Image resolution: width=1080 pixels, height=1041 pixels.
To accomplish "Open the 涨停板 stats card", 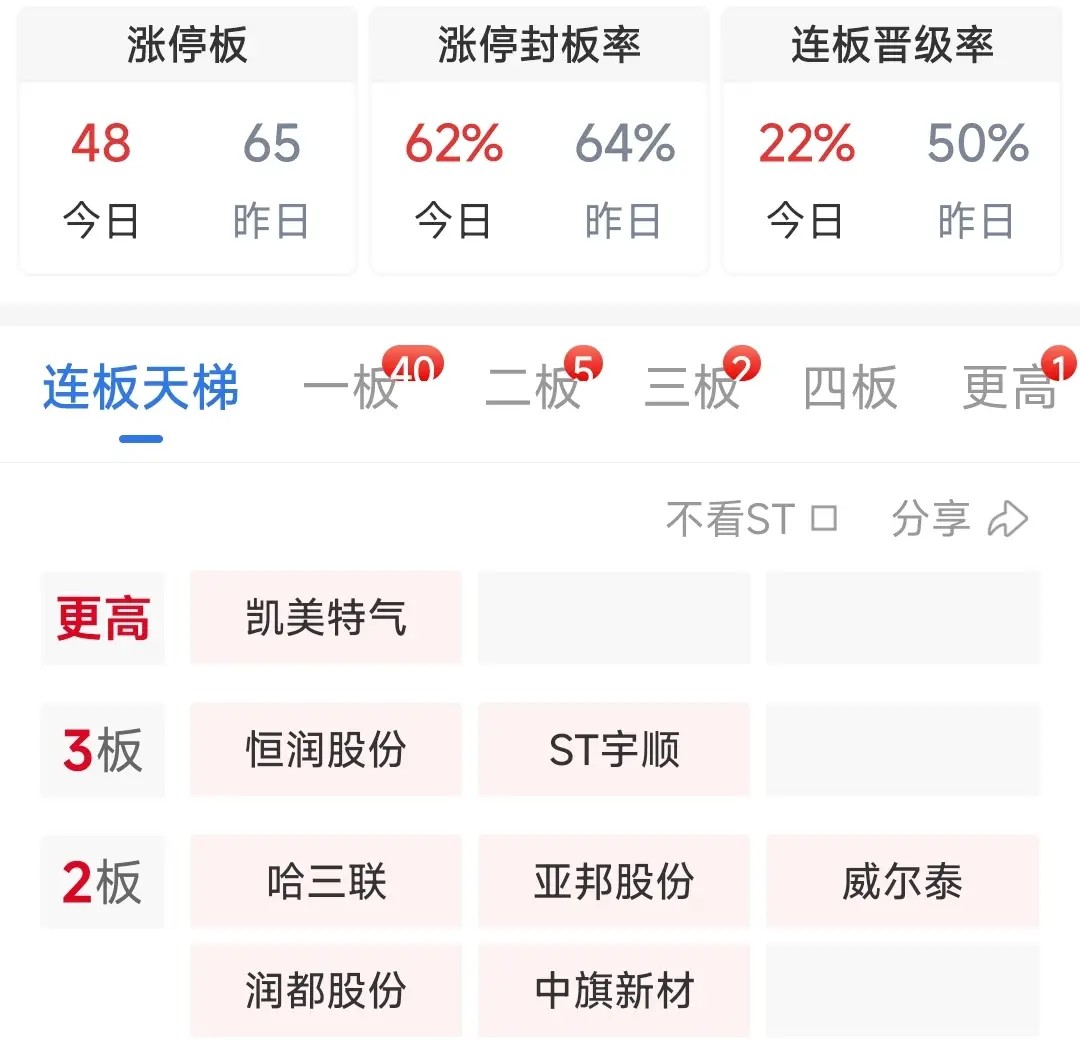I will (187, 140).
